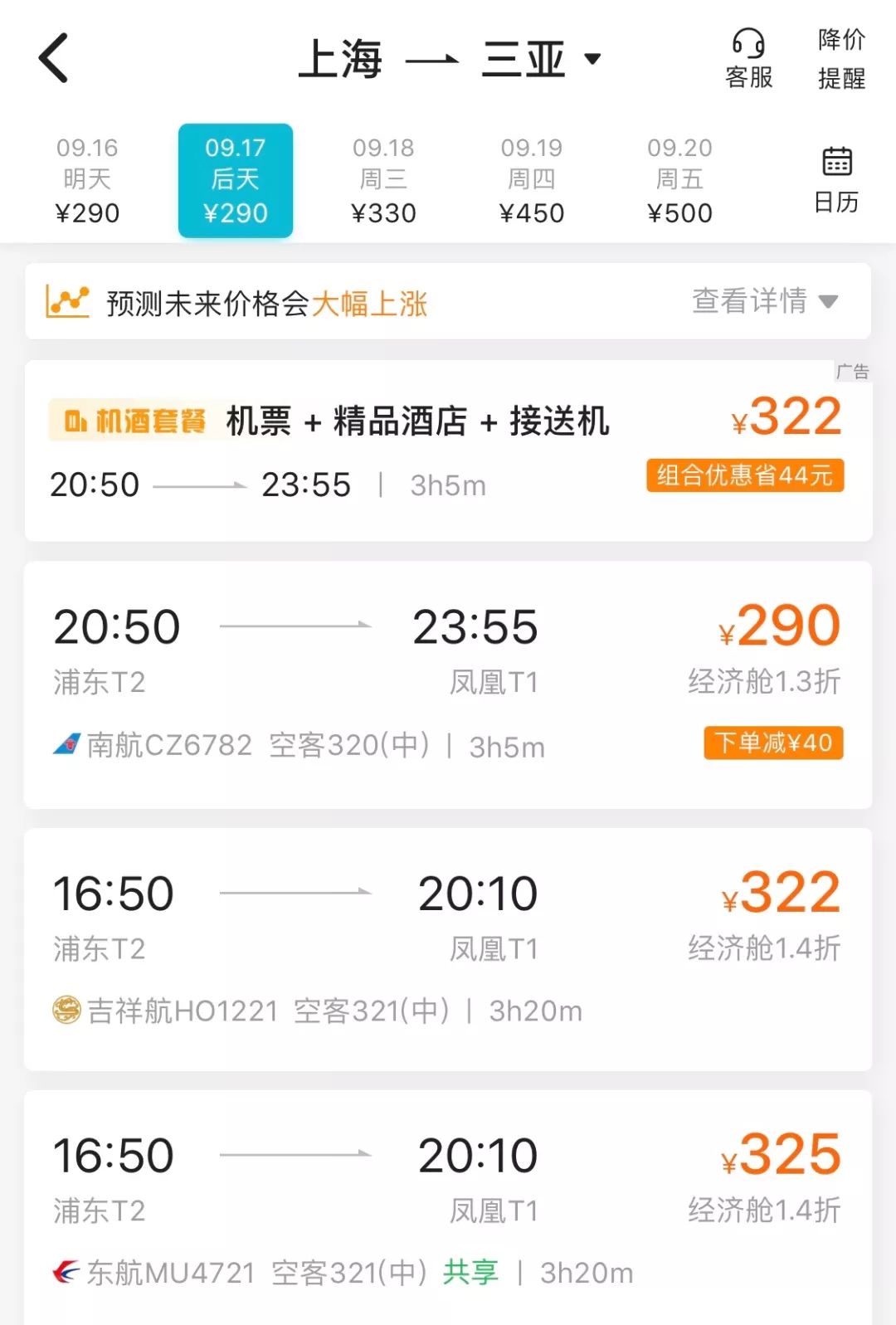Tap the 下单减¥40 discount badge
This screenshot has height=1325, width=896.
[x=773, y=743]
